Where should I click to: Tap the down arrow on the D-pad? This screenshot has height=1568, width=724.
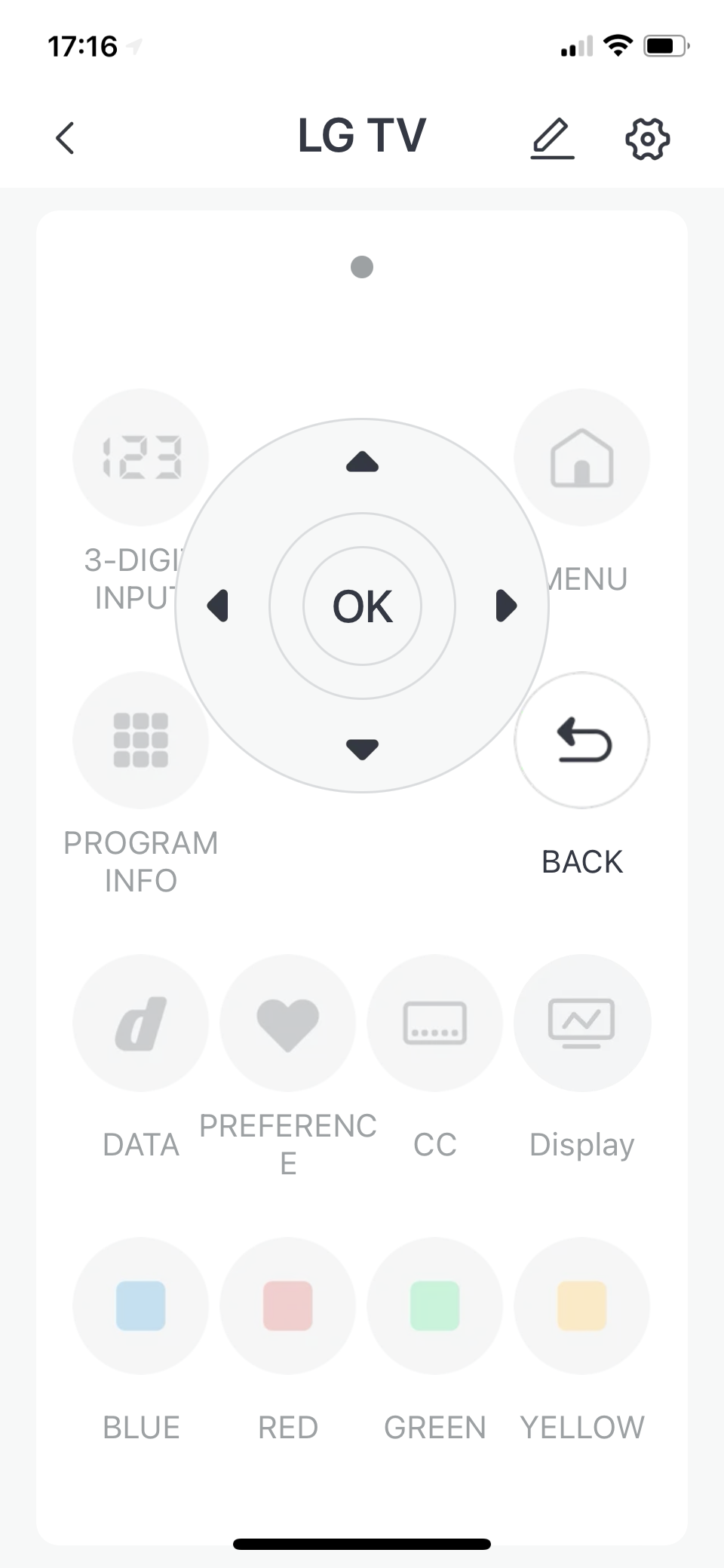pos(362,749)
